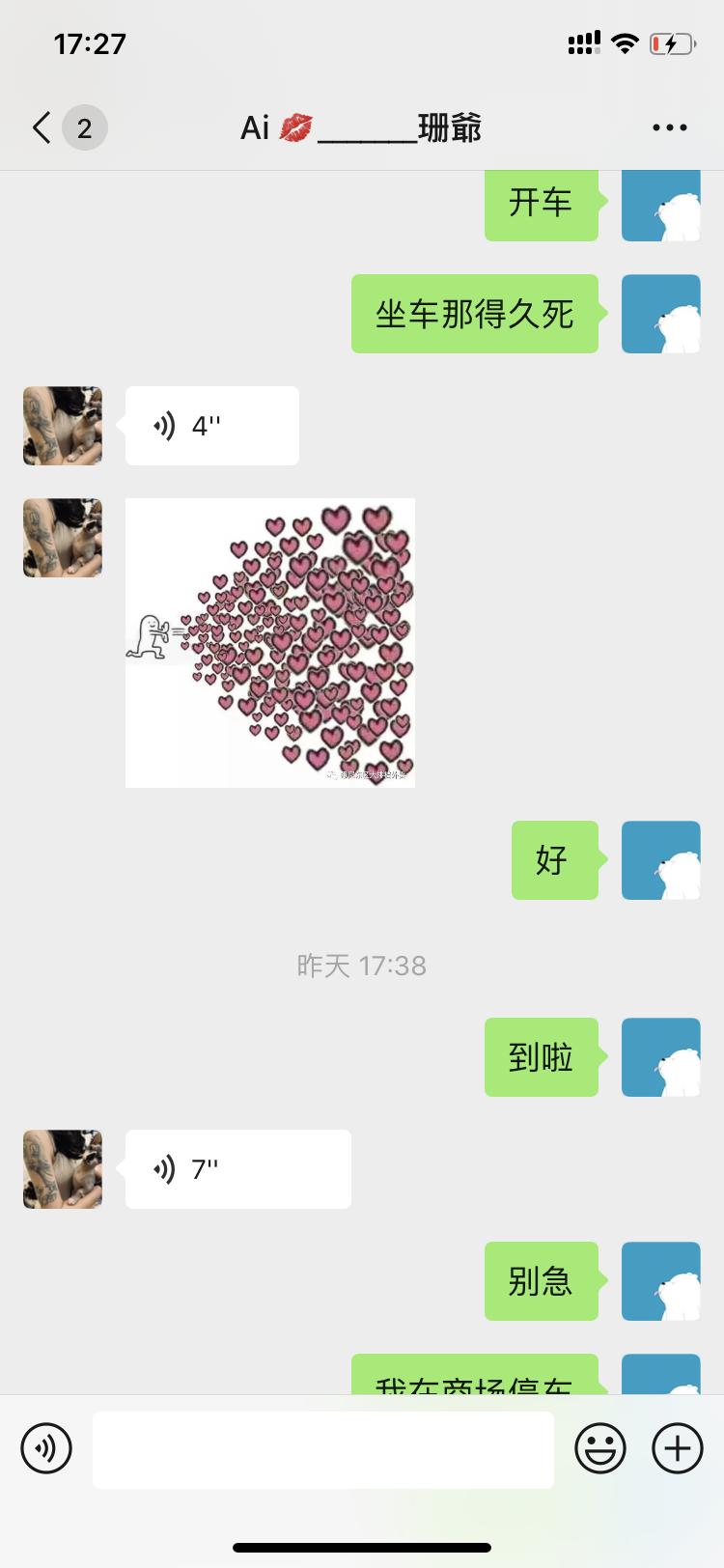Tap my avatar next to 到啦
Screen dimensions: 724x1568
click(x=660, y=1057)
